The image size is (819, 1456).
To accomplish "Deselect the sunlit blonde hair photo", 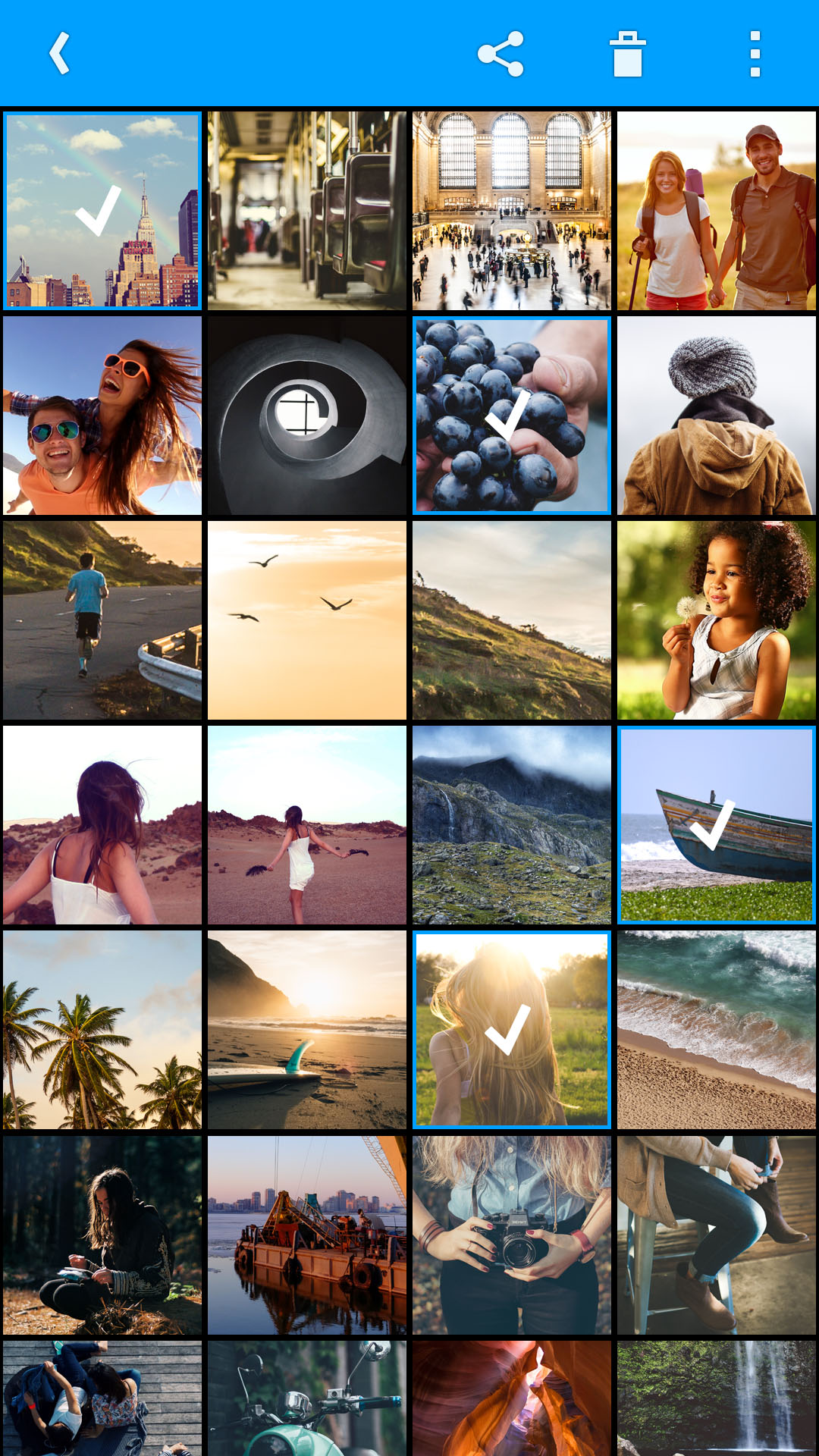I will 512,1030.
